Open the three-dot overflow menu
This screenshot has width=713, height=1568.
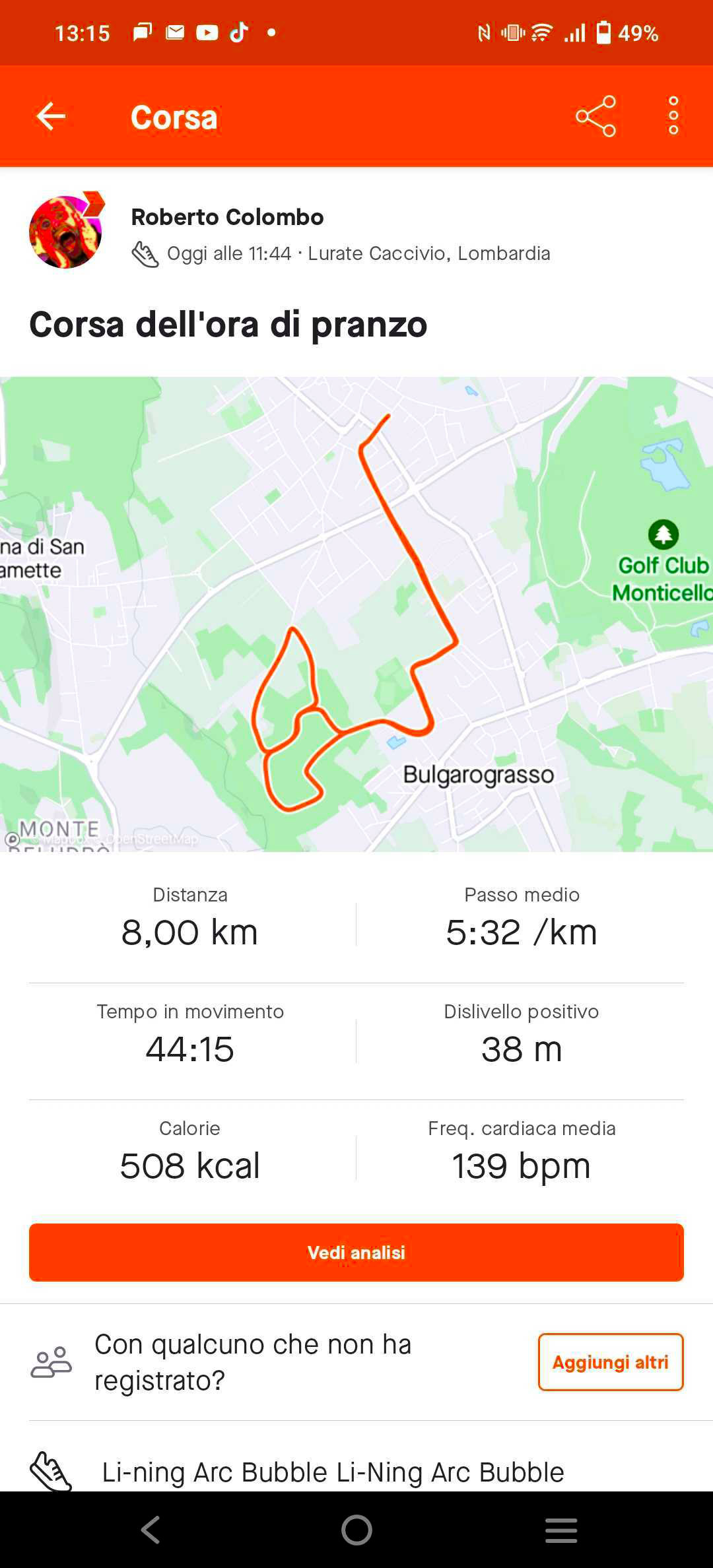(673, 117)
